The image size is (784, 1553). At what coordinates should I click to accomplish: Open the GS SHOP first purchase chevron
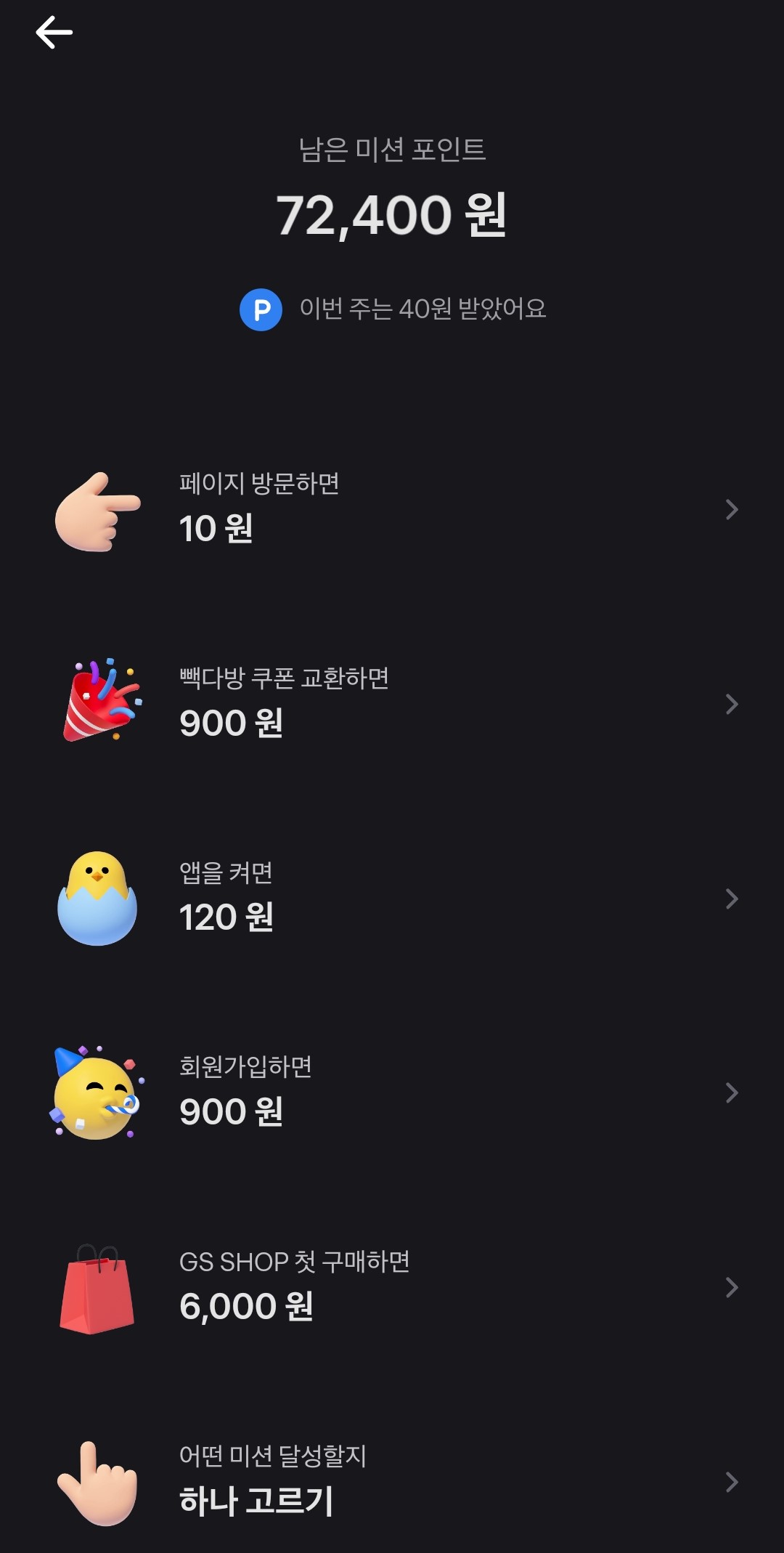pyautogui.click(x=733, y=1286)
